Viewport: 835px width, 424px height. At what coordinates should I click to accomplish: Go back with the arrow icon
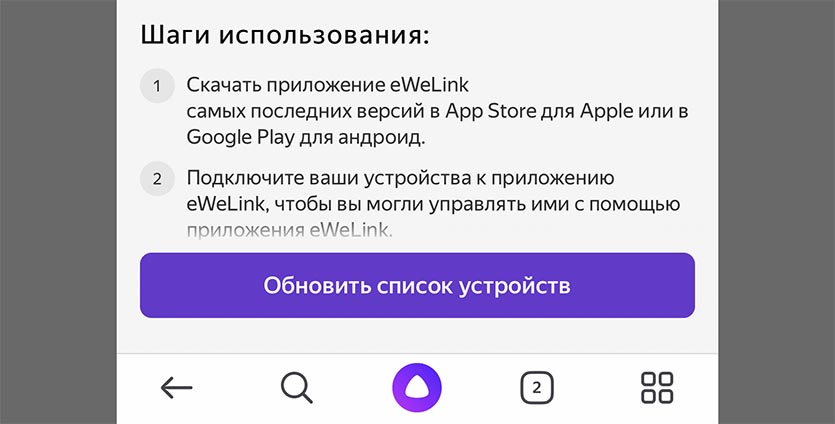pyautogui.click(x=177, y=388)
